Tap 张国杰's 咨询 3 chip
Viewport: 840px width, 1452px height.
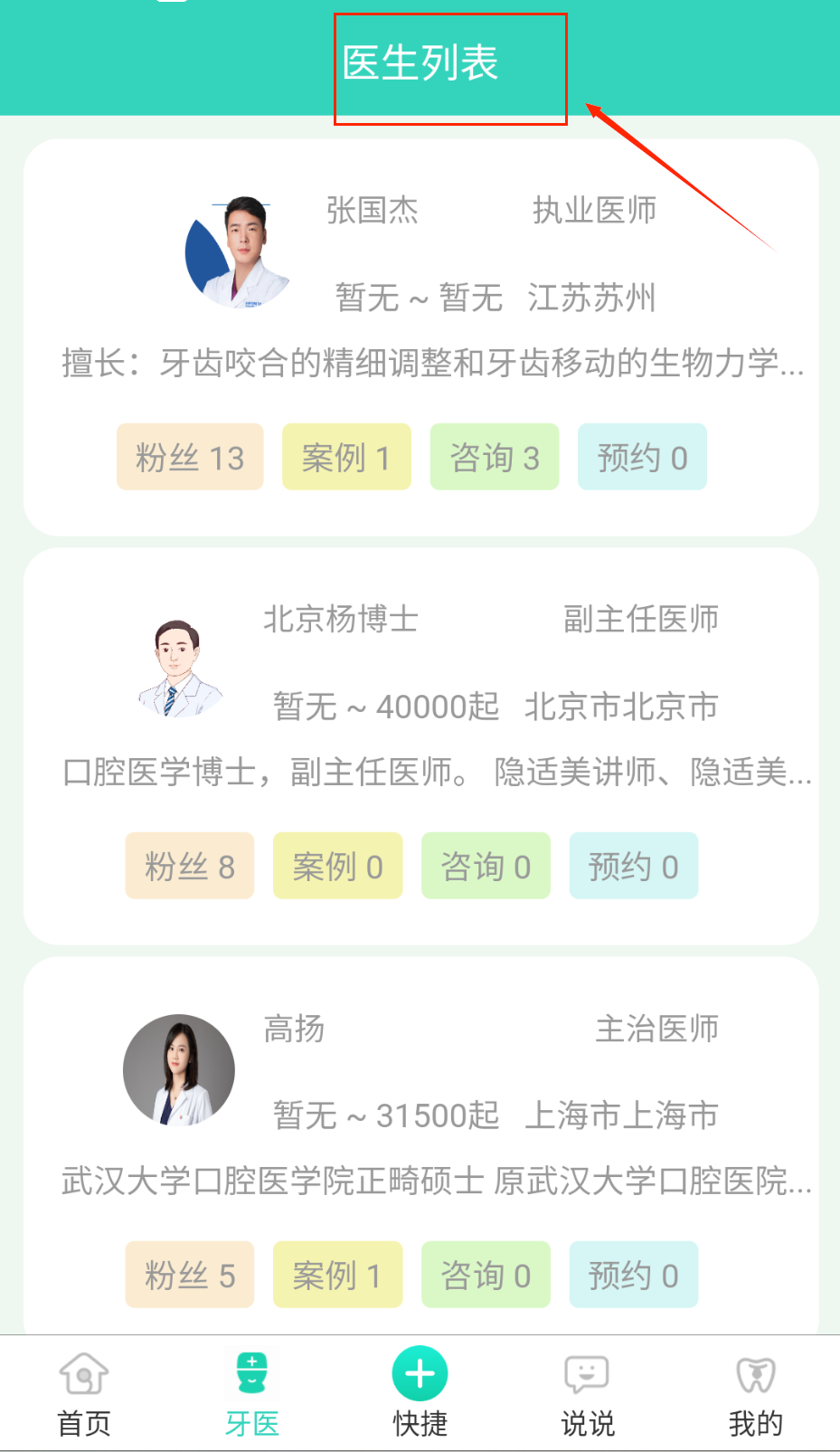coord(495,457)
